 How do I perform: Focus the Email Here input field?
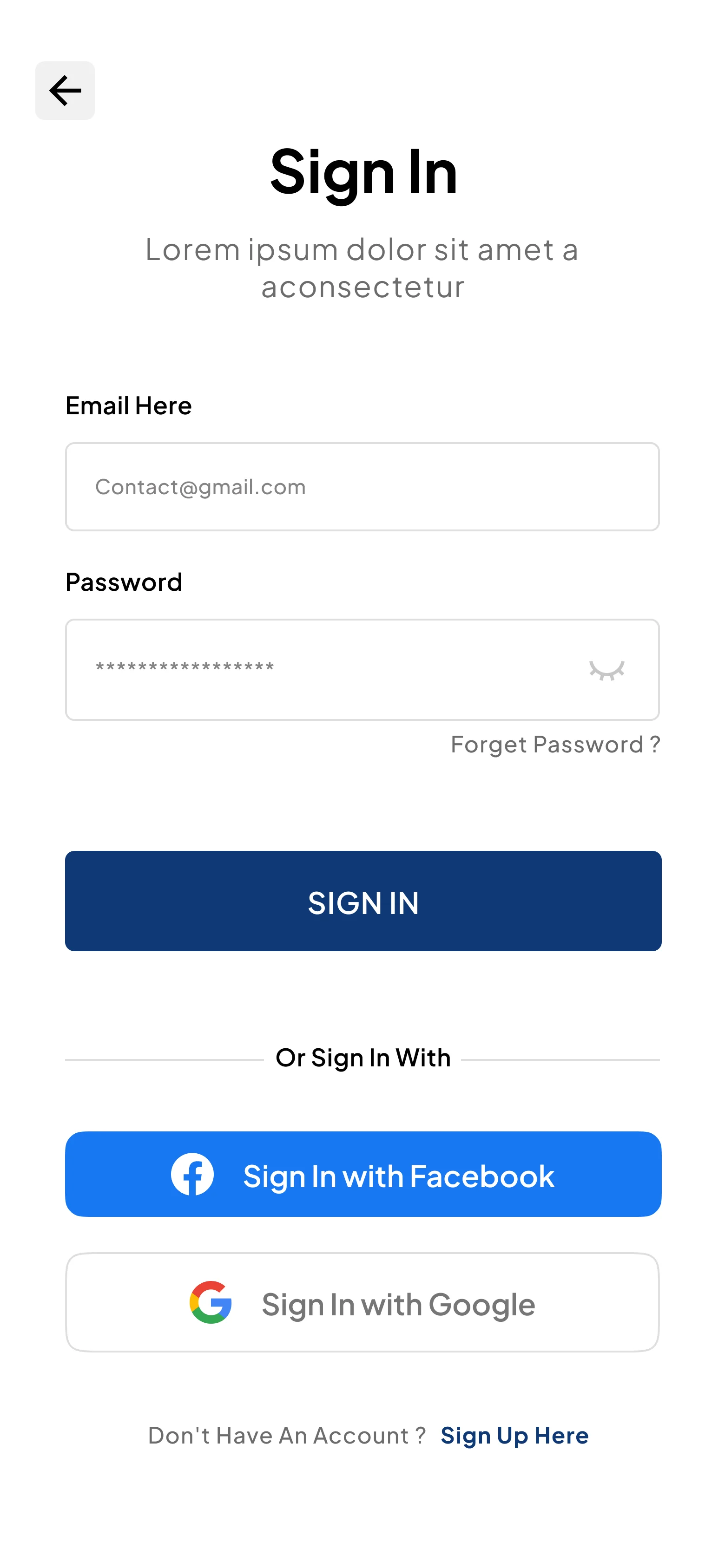click(362, 486)
